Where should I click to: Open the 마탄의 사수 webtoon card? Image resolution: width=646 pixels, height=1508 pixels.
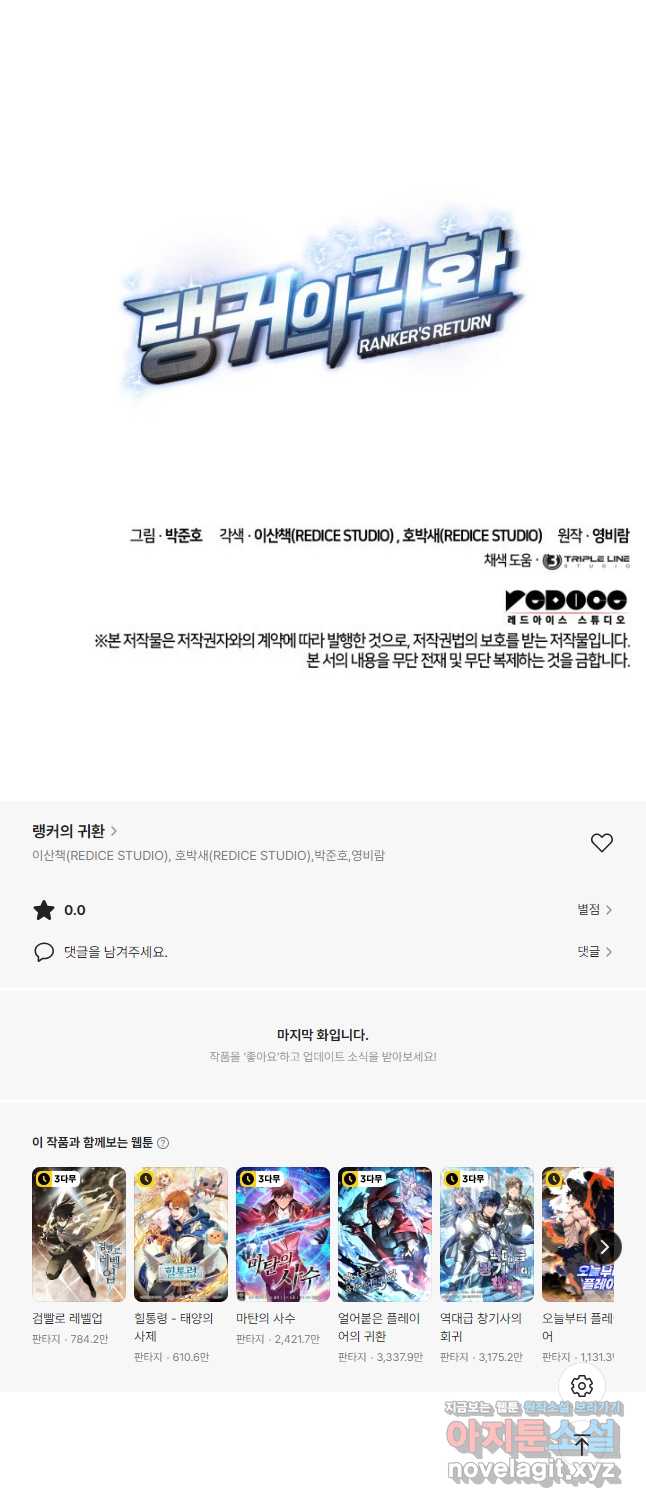283,1234
